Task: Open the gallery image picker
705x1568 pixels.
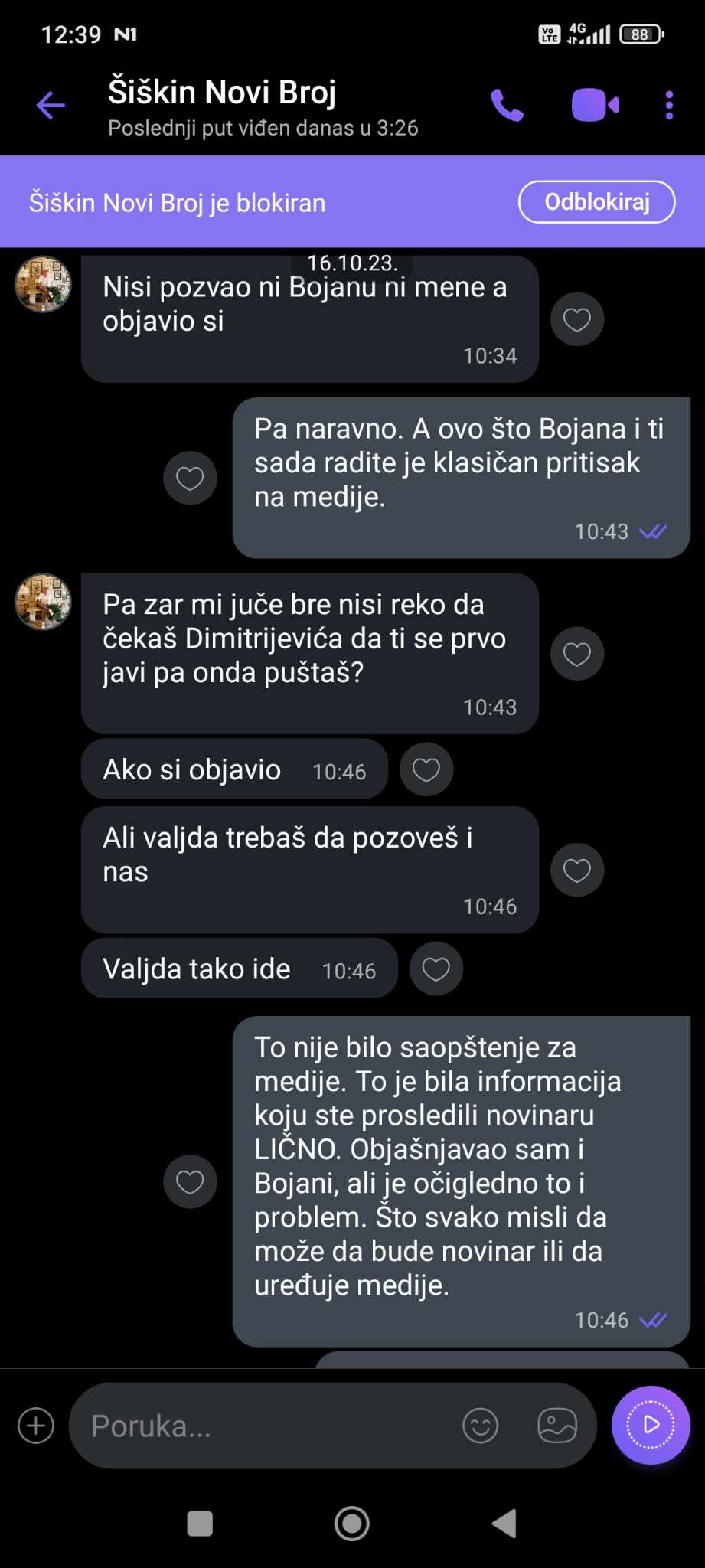Action: [x=557, y=1426]
